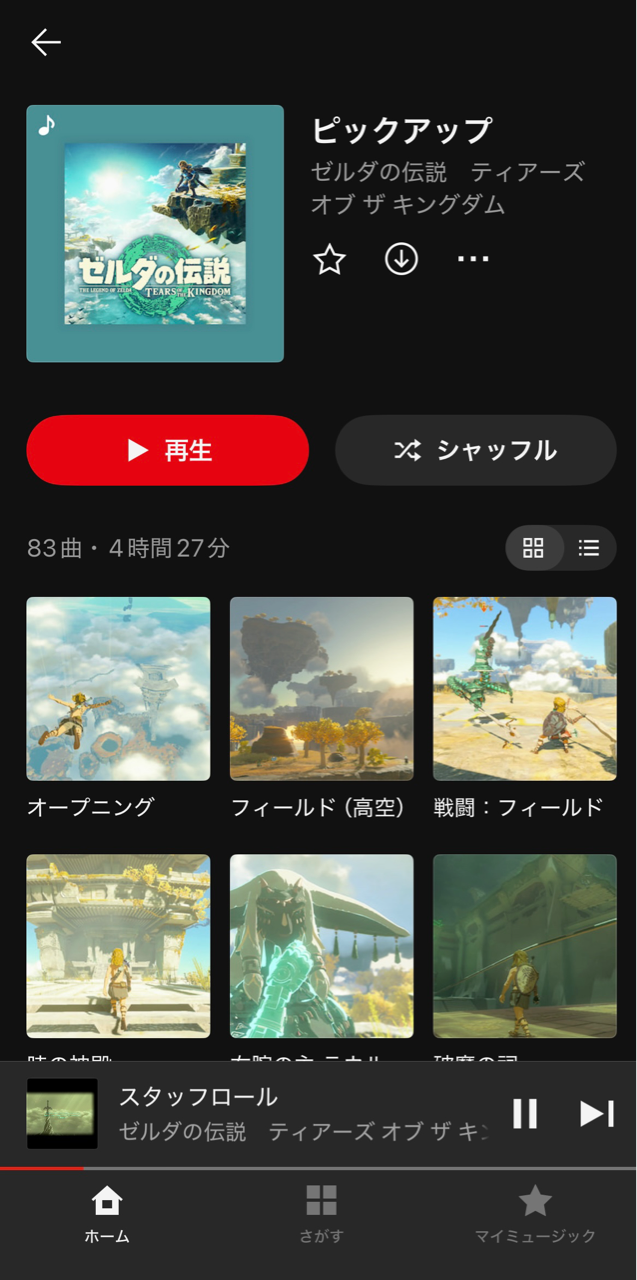Open the three-dot more options menu
Screen dimensions: 637x1280
473,260
